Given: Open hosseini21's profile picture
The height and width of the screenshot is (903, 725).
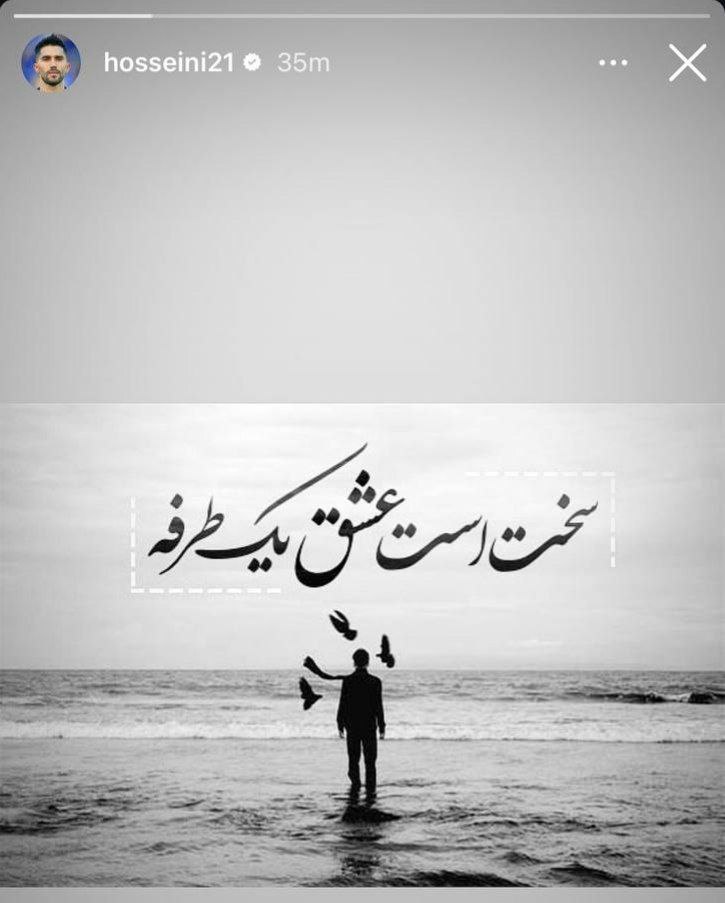Looking at the screenshot, I should pos(50,63).
